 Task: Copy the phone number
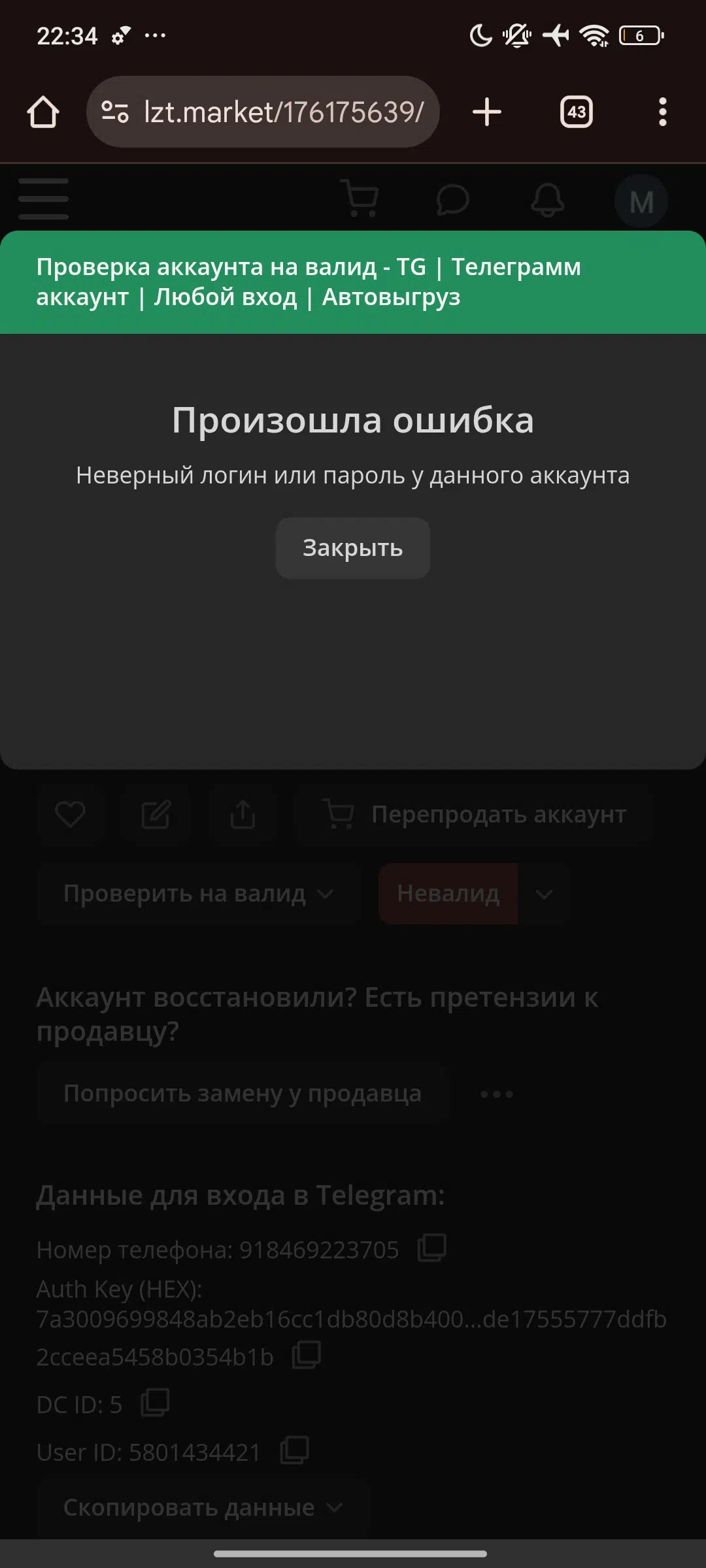coord(432,1247)
